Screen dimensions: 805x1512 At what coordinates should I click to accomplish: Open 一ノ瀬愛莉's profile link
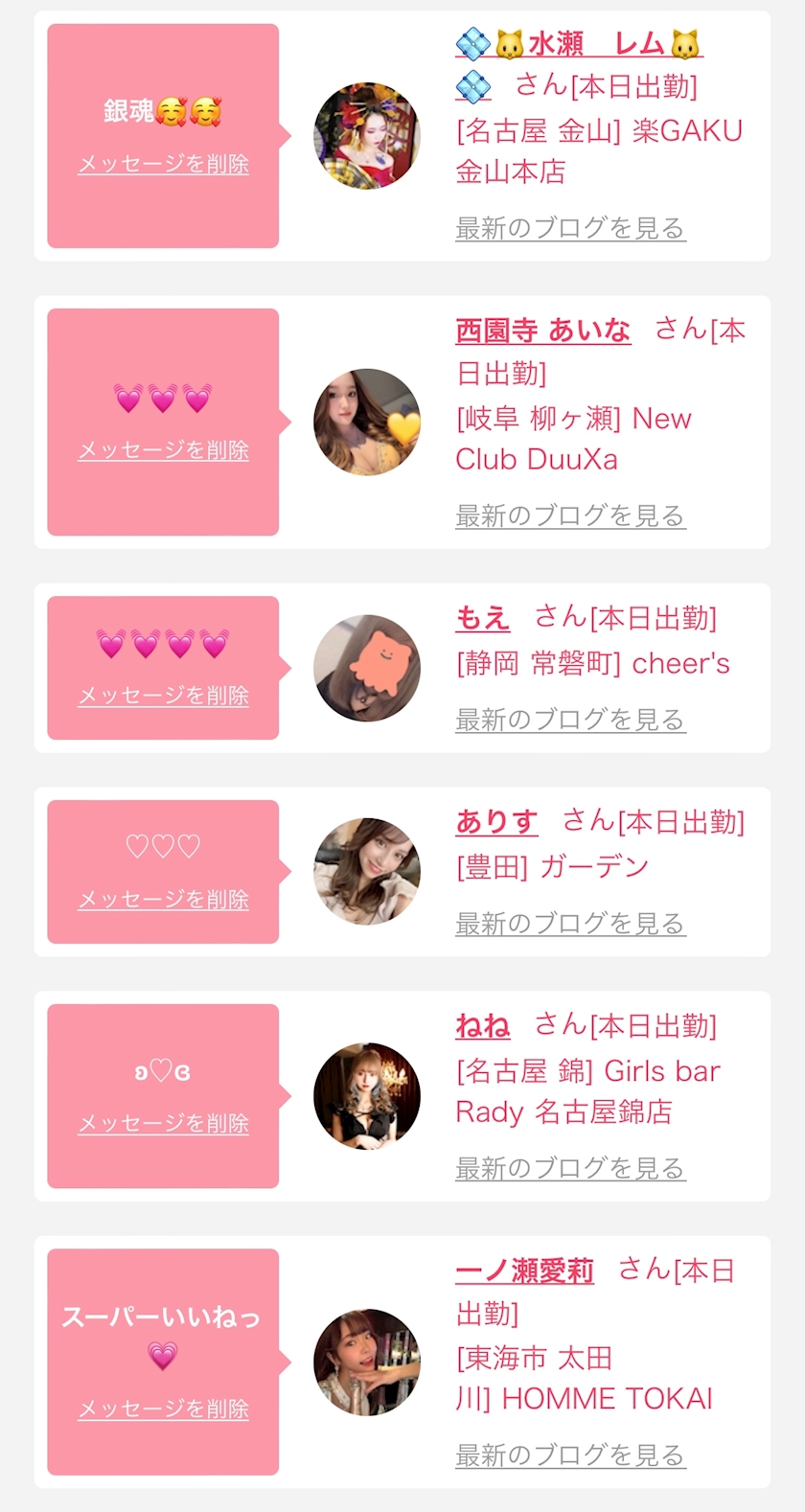(x=524, y=1271)
